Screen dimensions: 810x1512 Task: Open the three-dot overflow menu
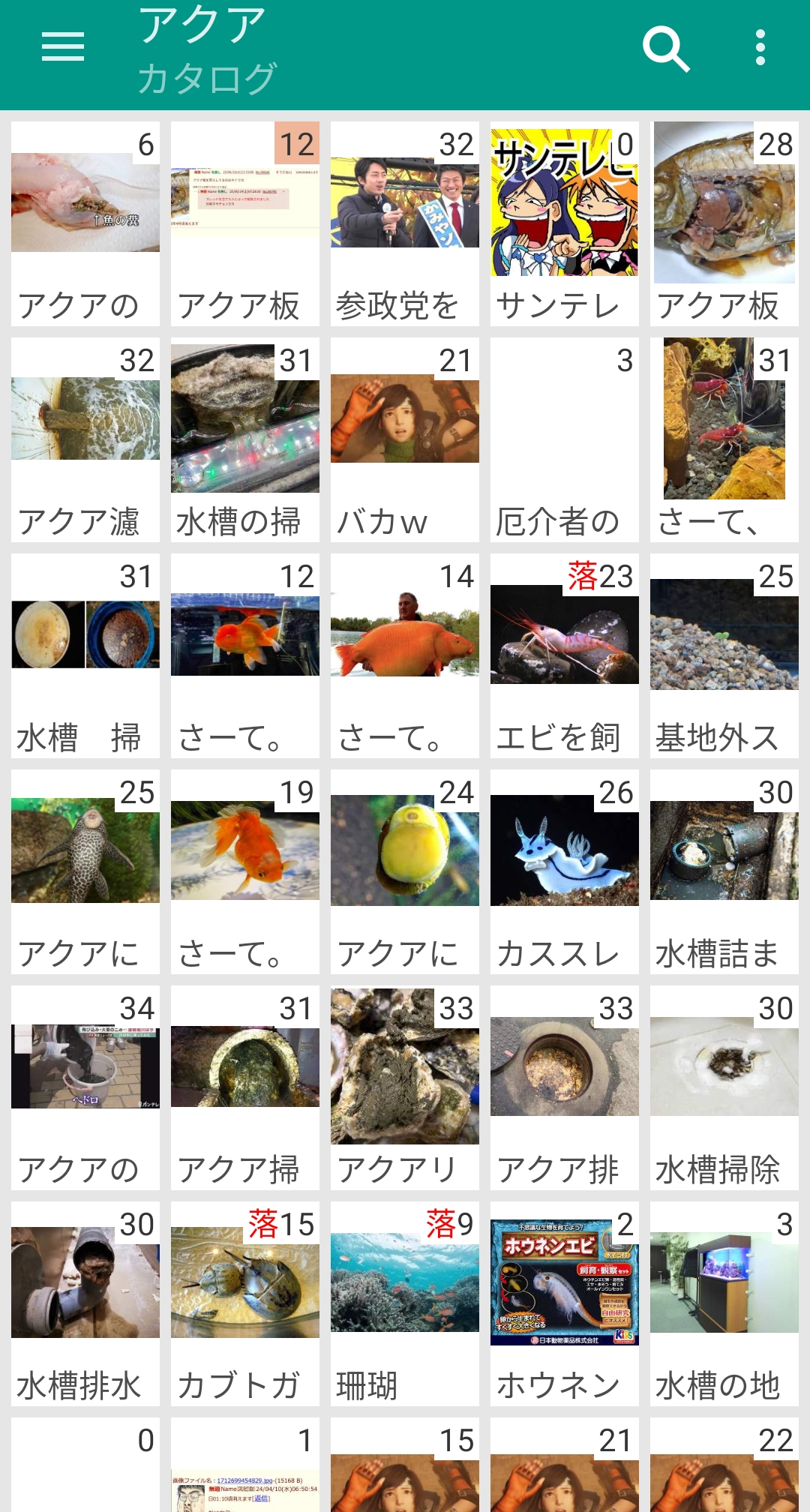click(x=760, y=48)
